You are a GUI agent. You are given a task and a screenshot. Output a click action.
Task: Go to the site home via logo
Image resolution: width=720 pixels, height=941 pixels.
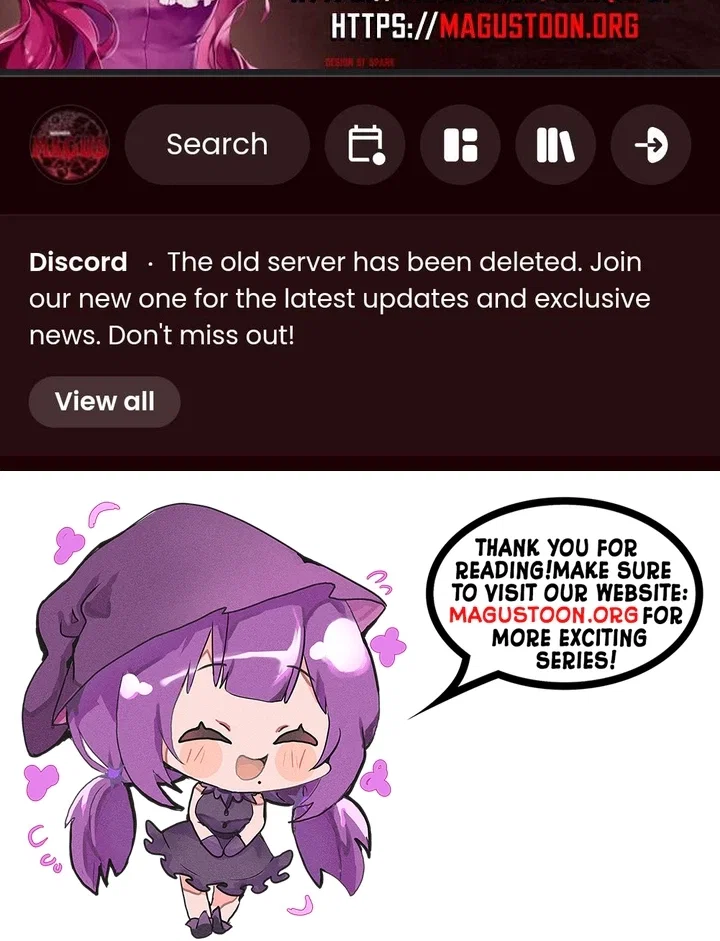tap(69, 145)
